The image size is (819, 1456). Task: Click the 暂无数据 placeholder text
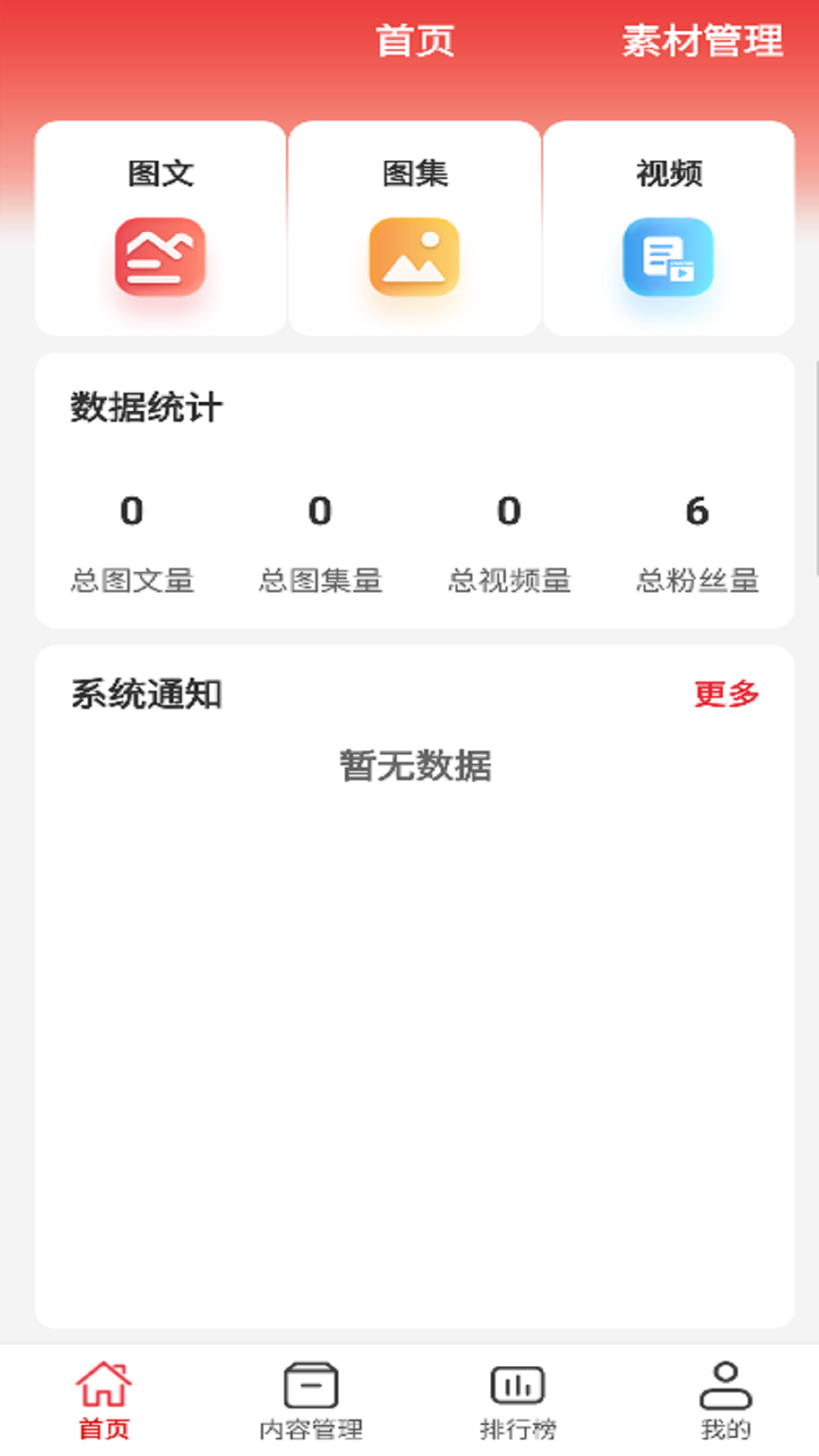pos(414,767)
